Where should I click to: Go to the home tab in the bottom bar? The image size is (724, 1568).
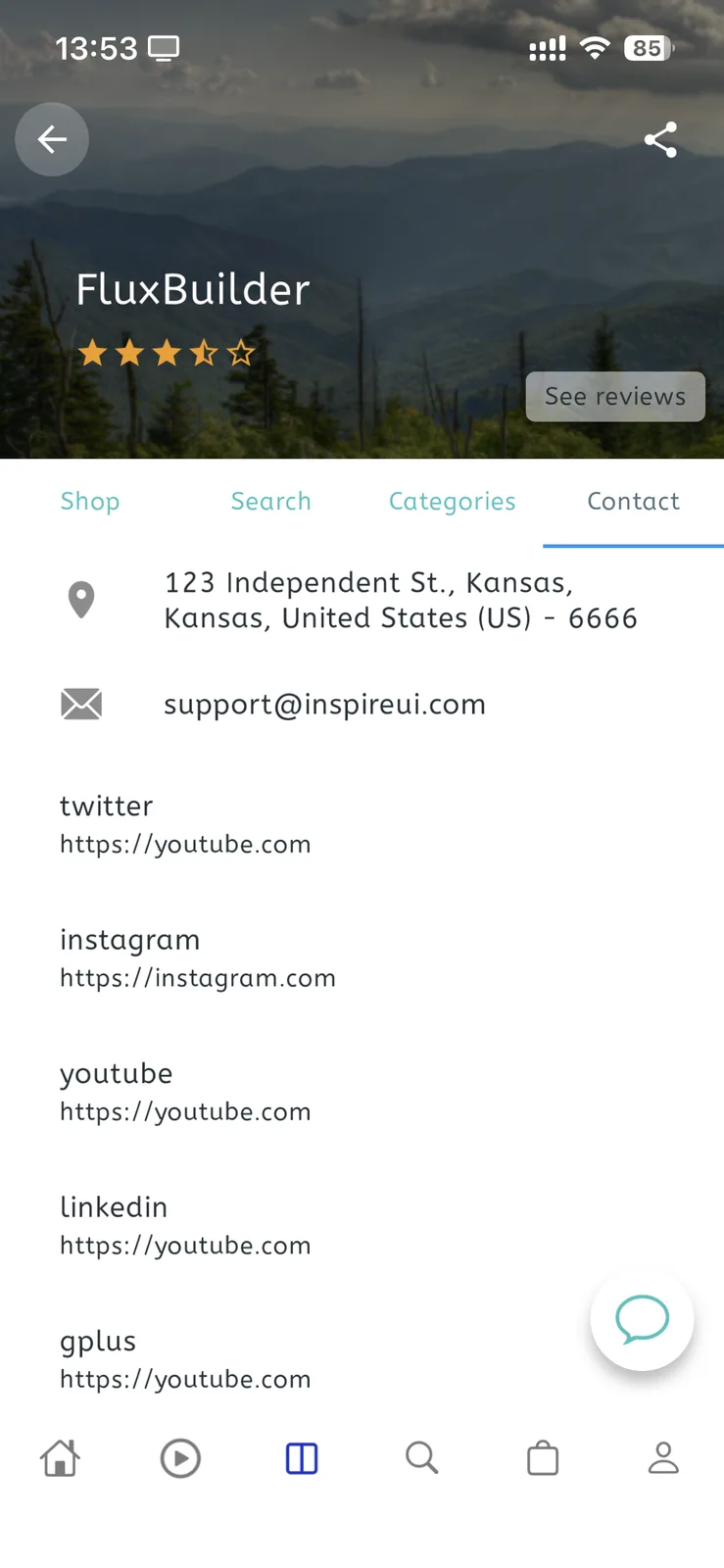click(x=61, y=1458)
